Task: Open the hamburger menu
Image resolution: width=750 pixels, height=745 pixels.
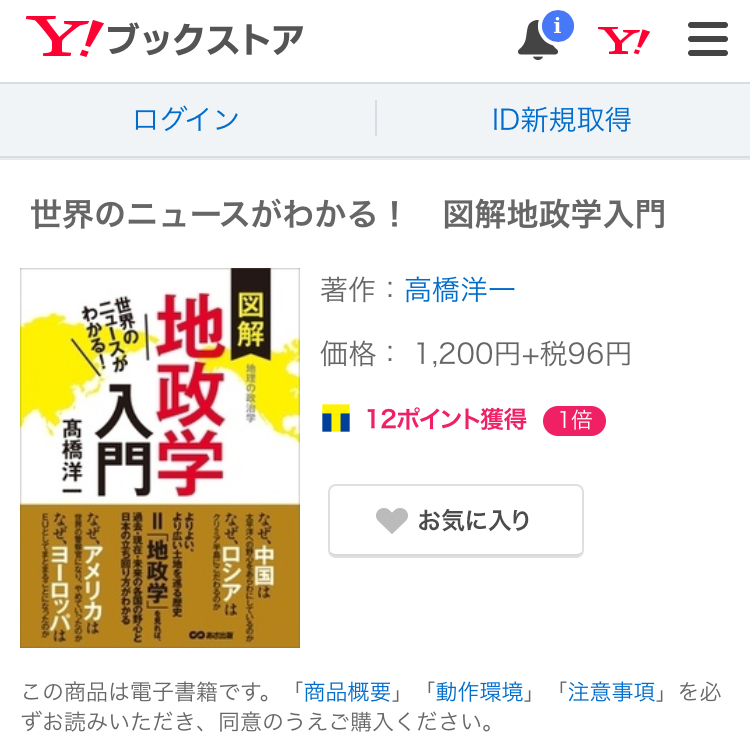Action: [707, 40]
